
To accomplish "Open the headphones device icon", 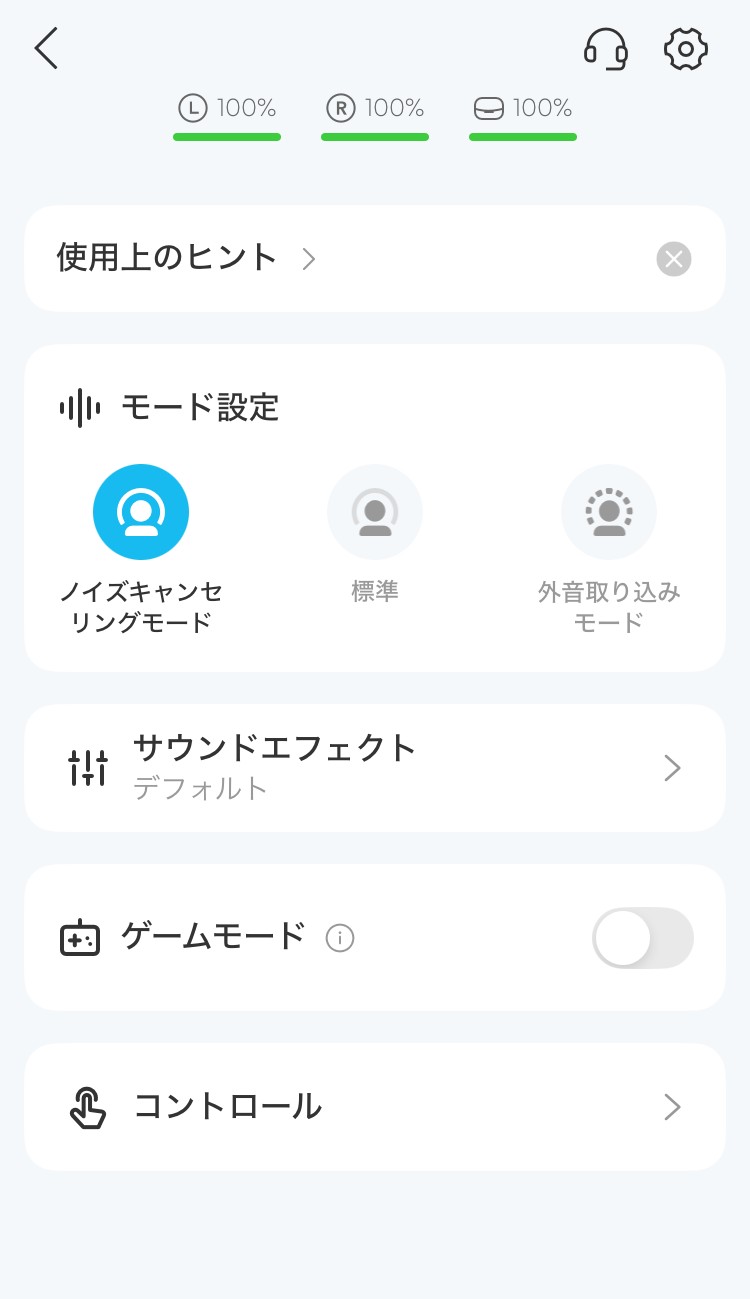I will 604,48.
